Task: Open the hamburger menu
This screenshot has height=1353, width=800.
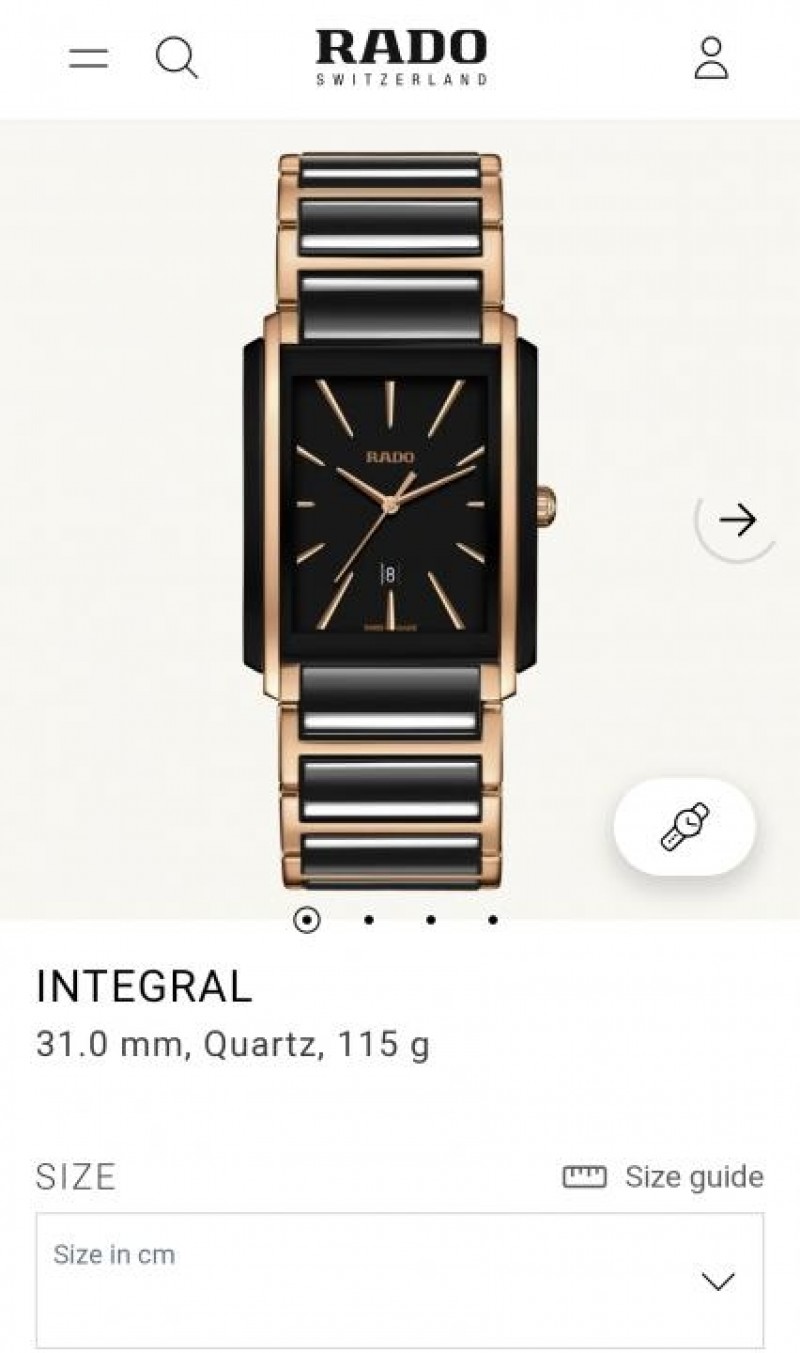Action: click(x=88, y=58)
